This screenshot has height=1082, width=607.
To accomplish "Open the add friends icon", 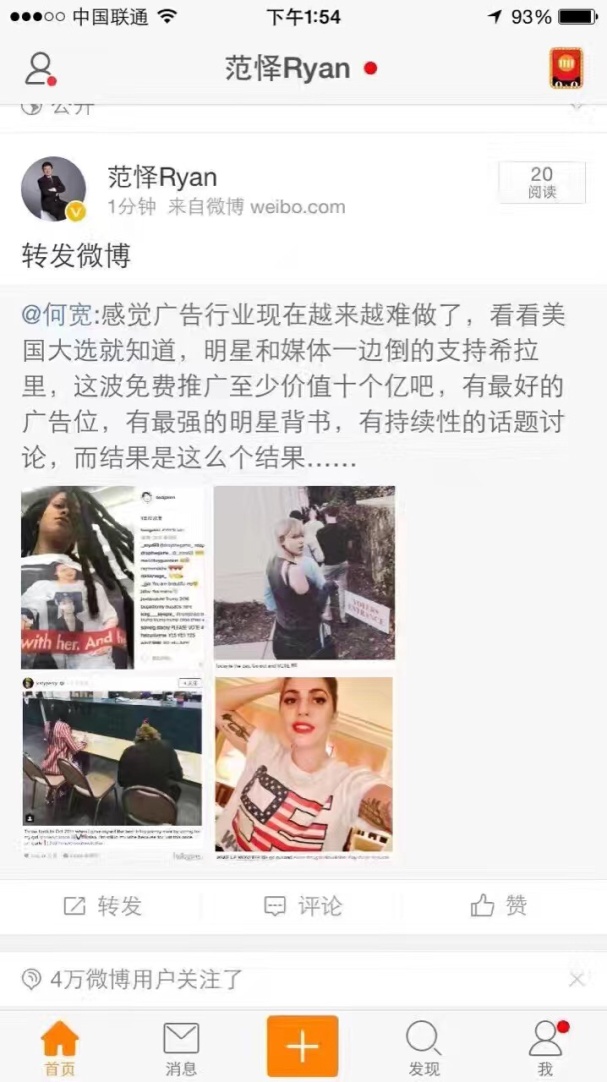I will (40, 69).
